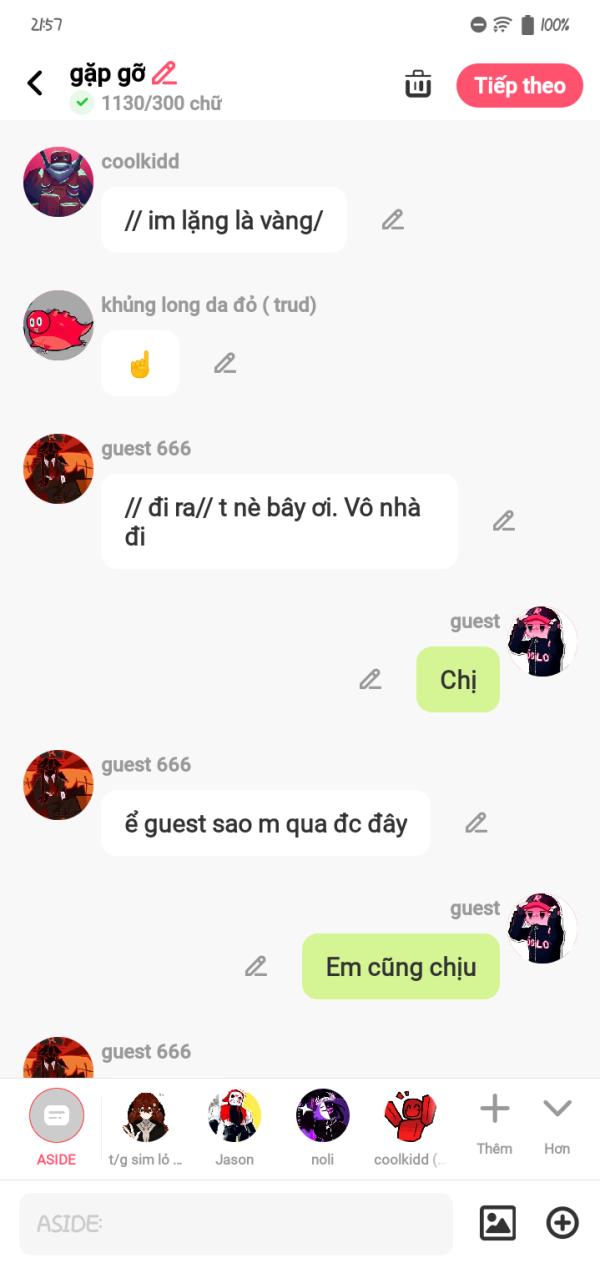This screenshot has height=1268, width=600.
Task: Edit guest's message "Chị"
Action: [370, 679]
